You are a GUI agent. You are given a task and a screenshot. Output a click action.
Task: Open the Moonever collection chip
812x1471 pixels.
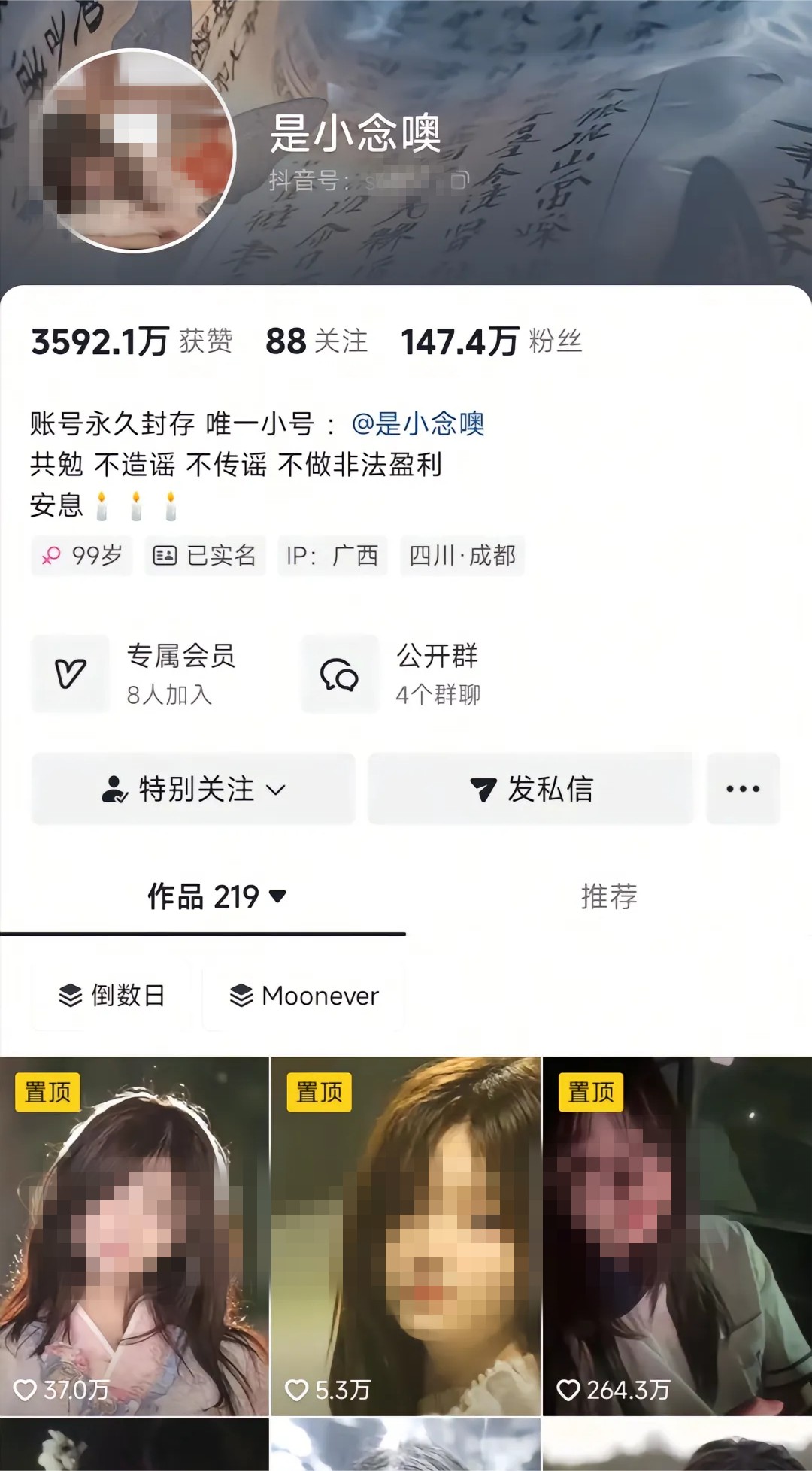(304, 996)
